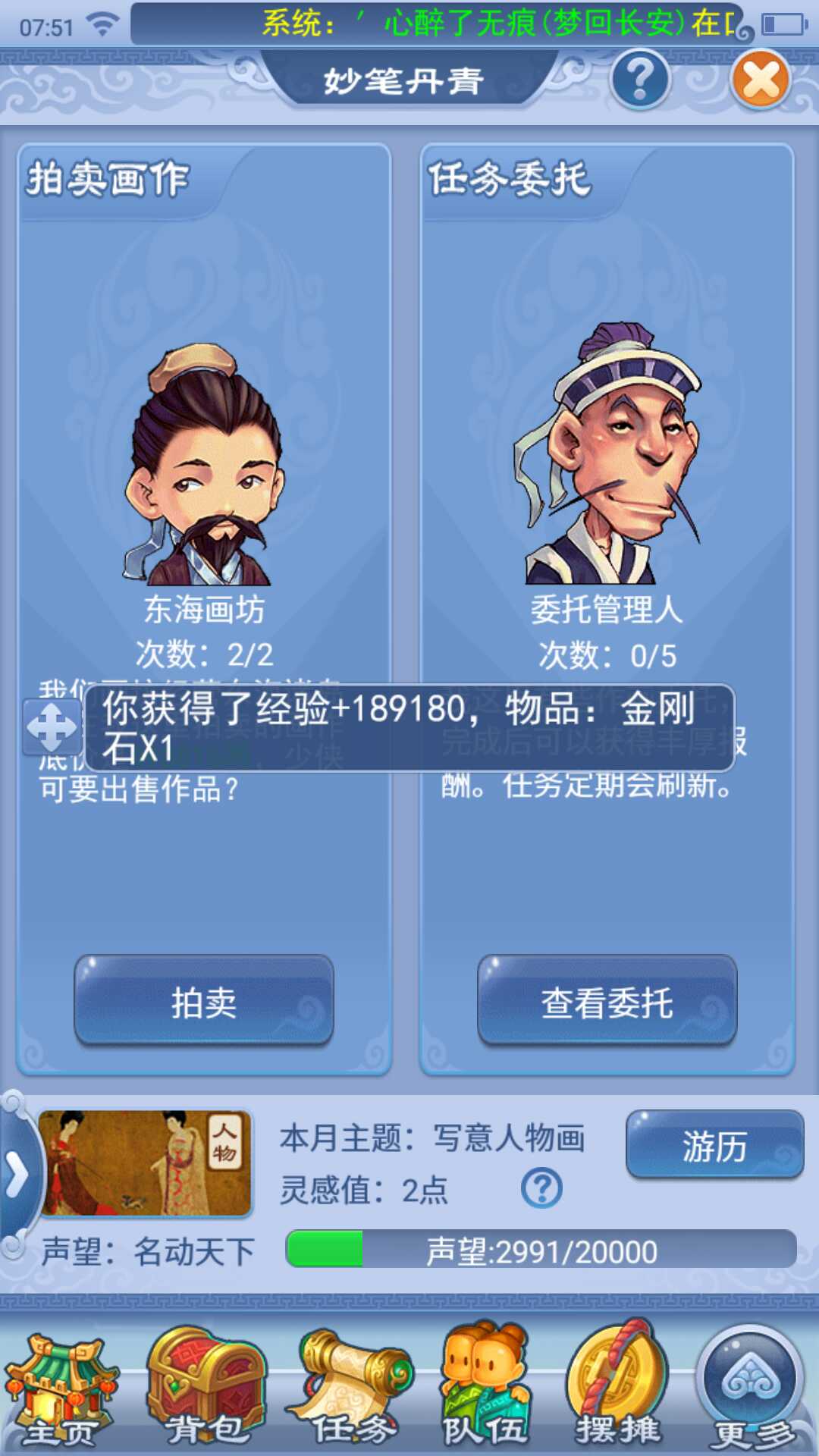Open the help icon next to 灵感值
Viewport: 819px width, 1456px height.
[x=541, y=1188]
